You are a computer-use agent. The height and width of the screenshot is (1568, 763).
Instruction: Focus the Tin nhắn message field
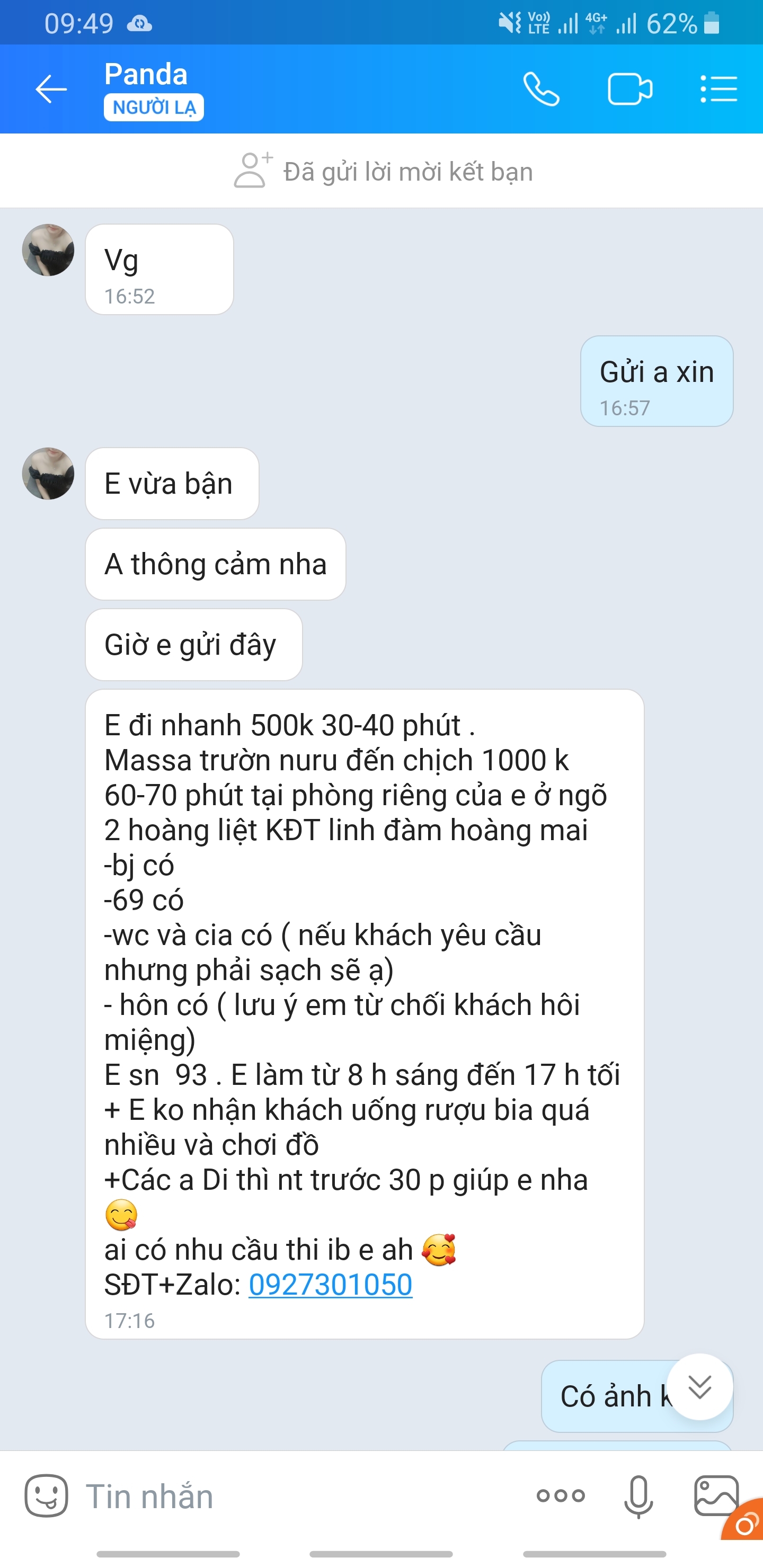[x=292, y=1497]
